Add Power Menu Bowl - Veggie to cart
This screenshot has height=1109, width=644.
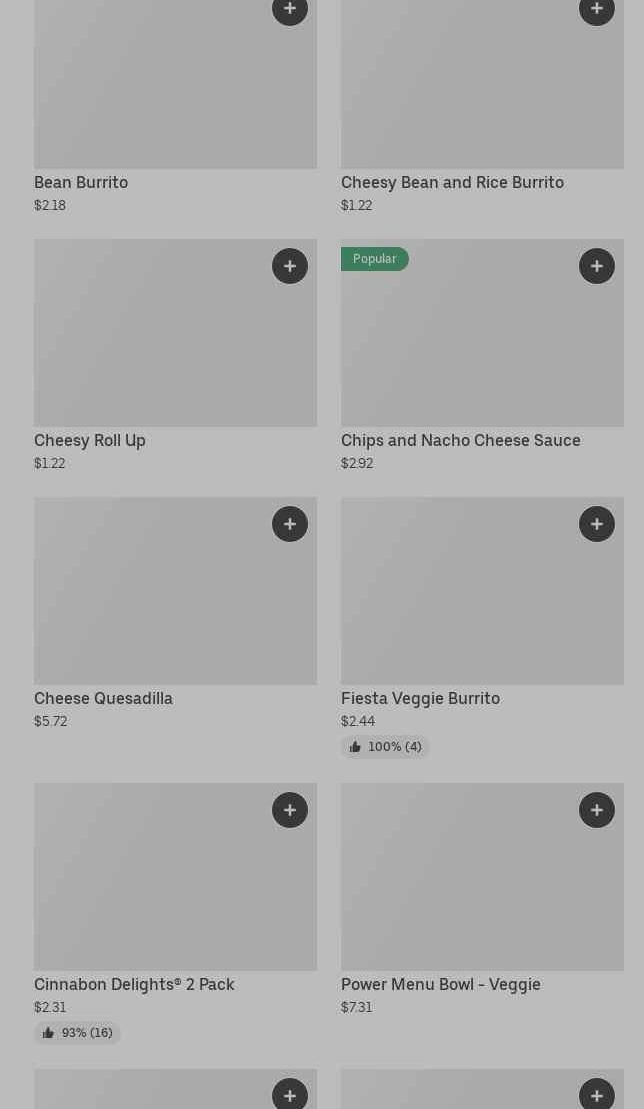(597, 810)
